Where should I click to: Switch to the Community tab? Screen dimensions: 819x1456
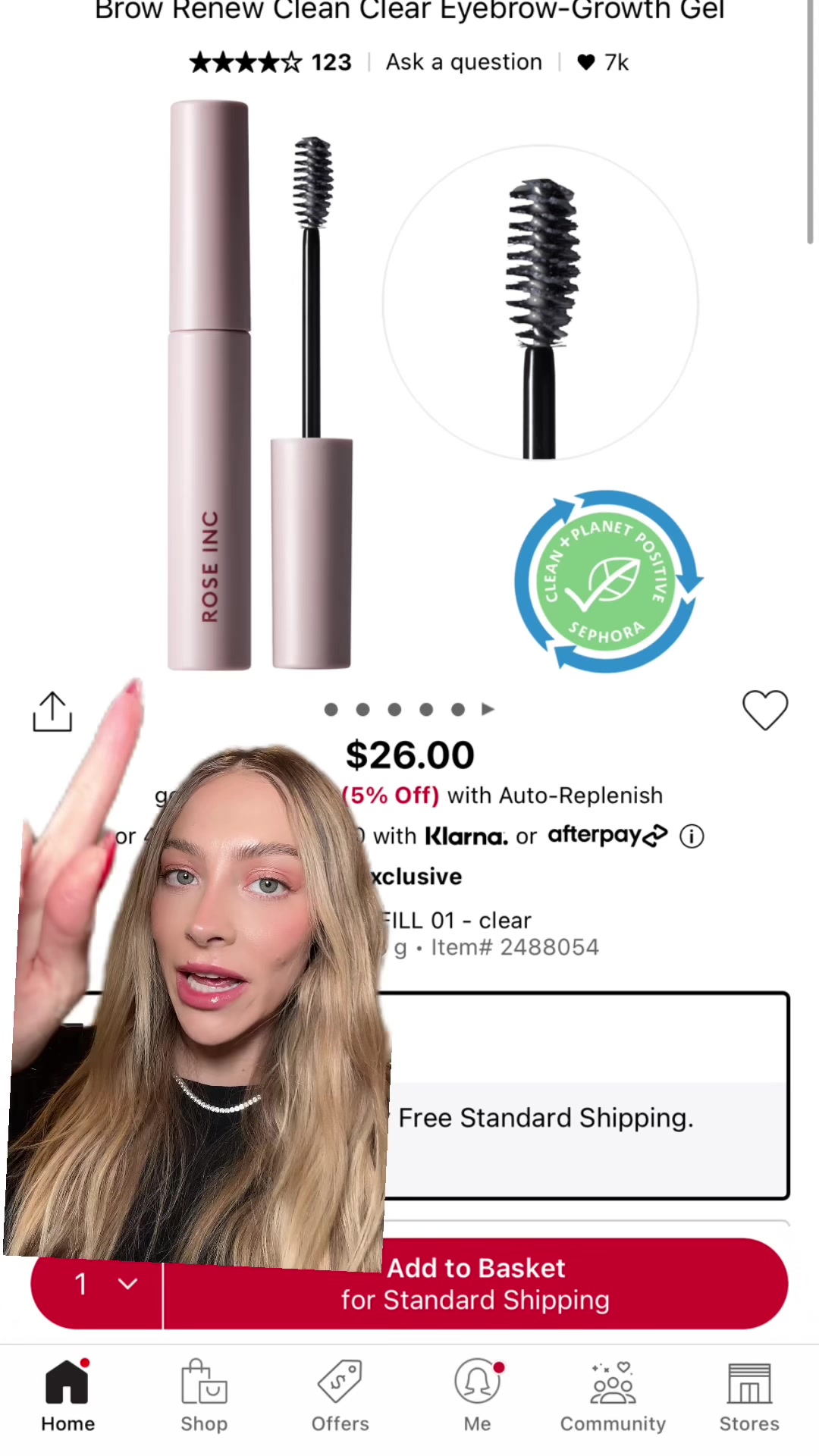(613, 1395)
